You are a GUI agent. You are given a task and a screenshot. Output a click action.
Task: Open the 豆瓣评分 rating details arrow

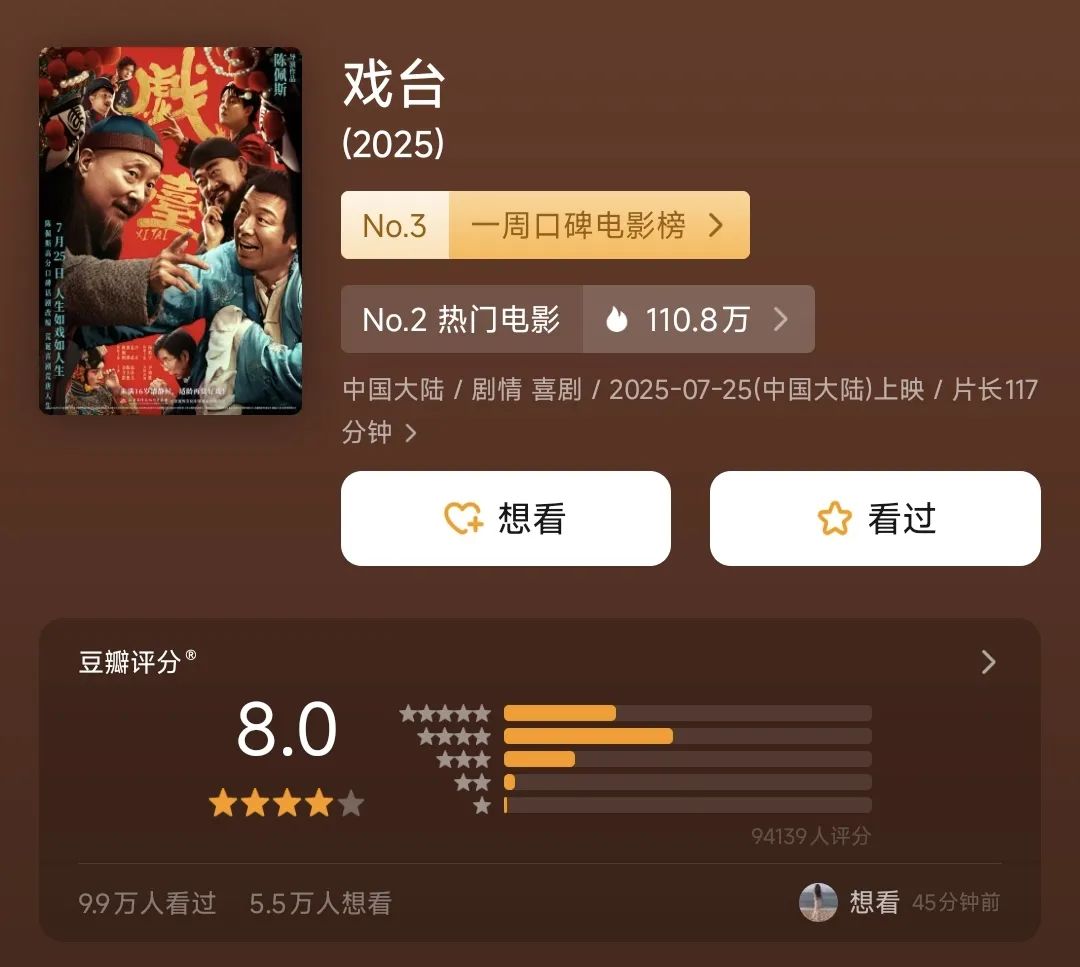[988, 662]
